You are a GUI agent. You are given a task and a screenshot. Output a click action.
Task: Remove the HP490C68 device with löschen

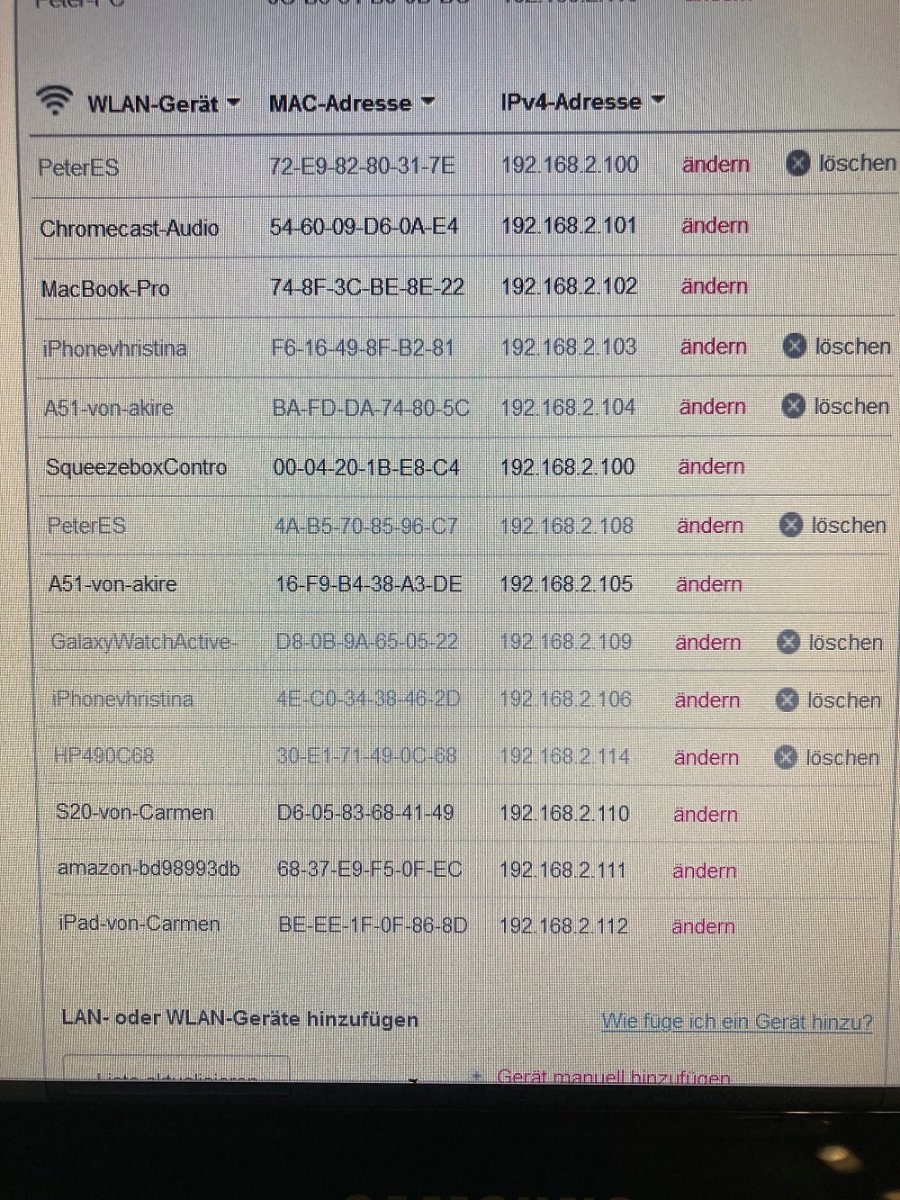(x=827, y=758)
